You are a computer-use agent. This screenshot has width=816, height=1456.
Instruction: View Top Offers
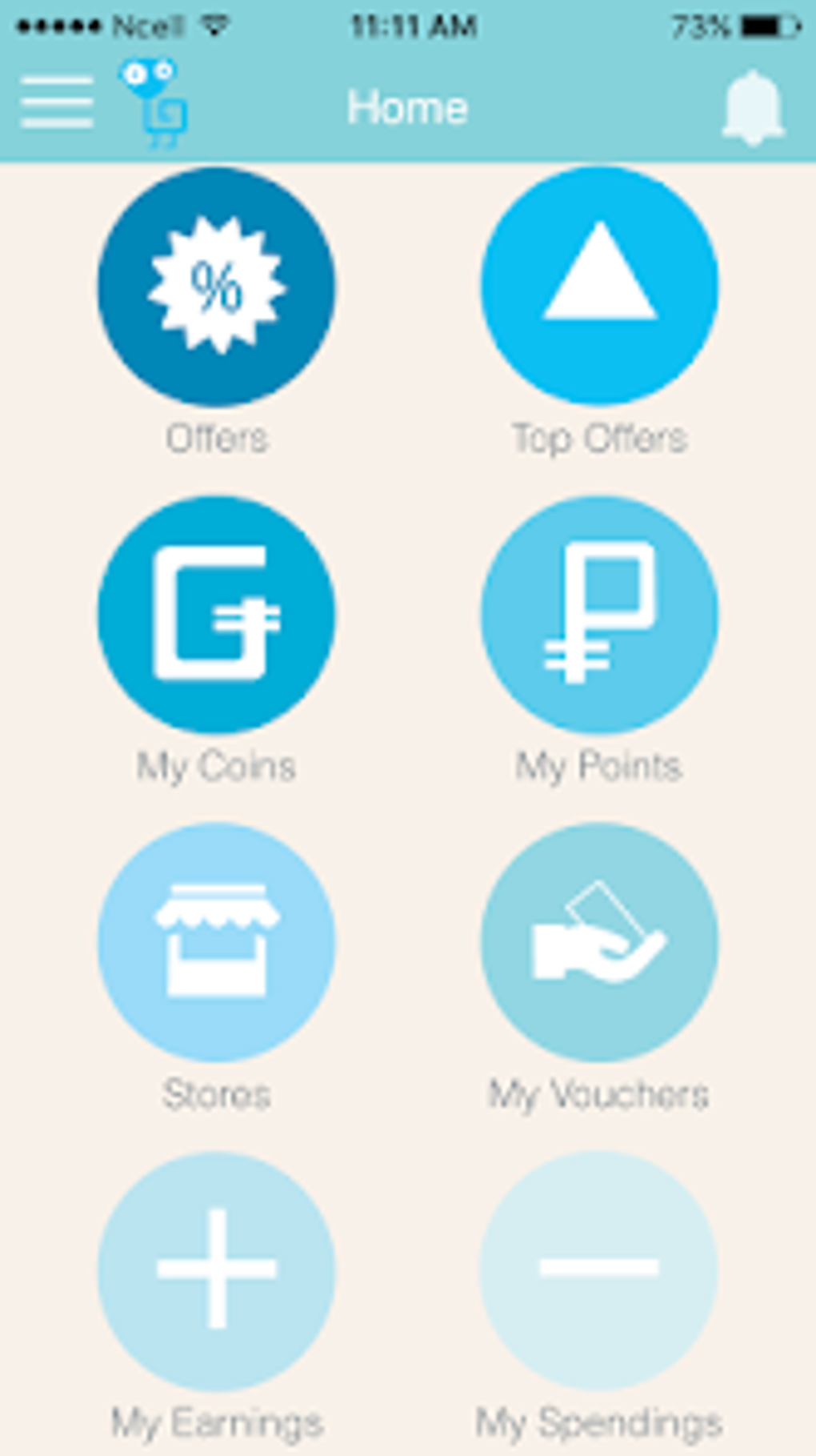(x=599, y=287)
